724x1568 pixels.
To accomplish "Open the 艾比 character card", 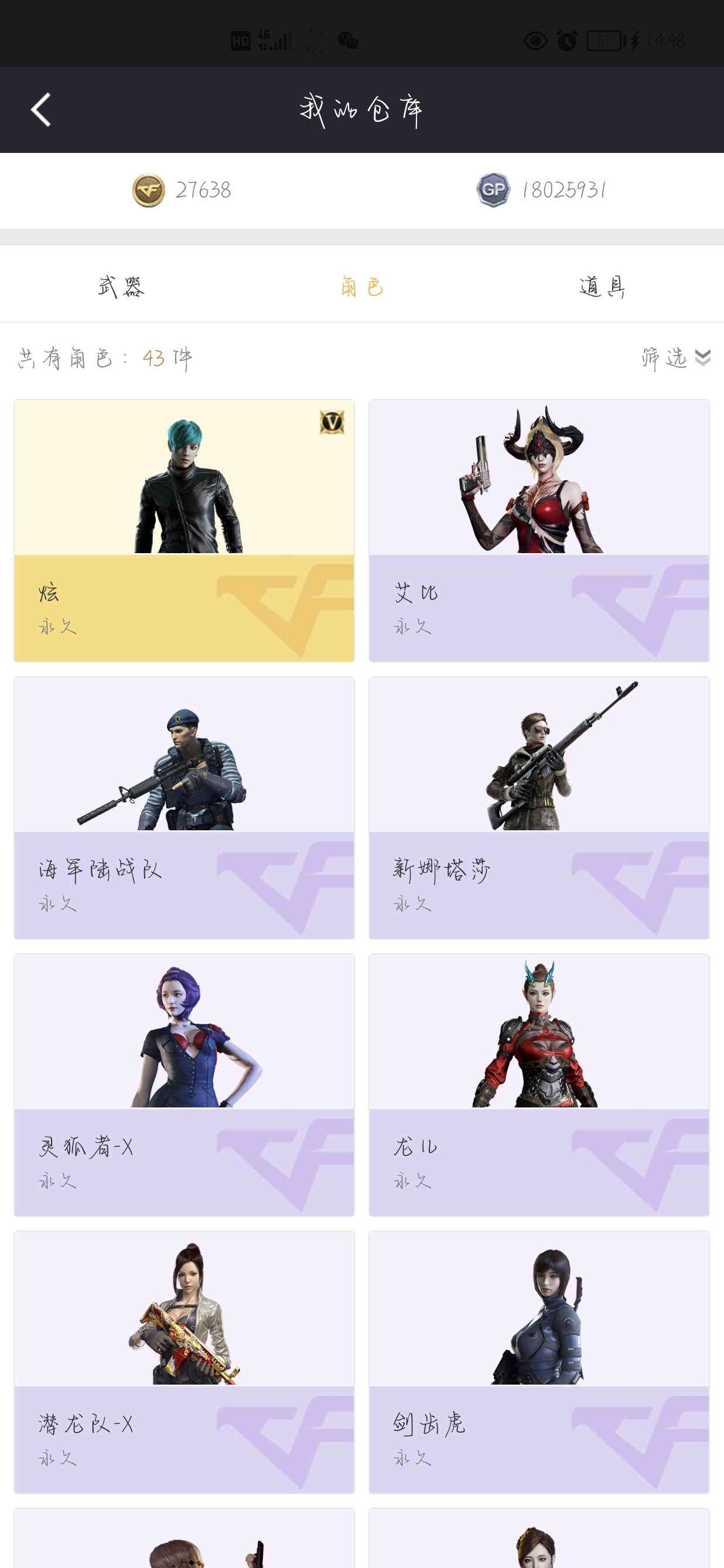I will (x=538, y=530).
